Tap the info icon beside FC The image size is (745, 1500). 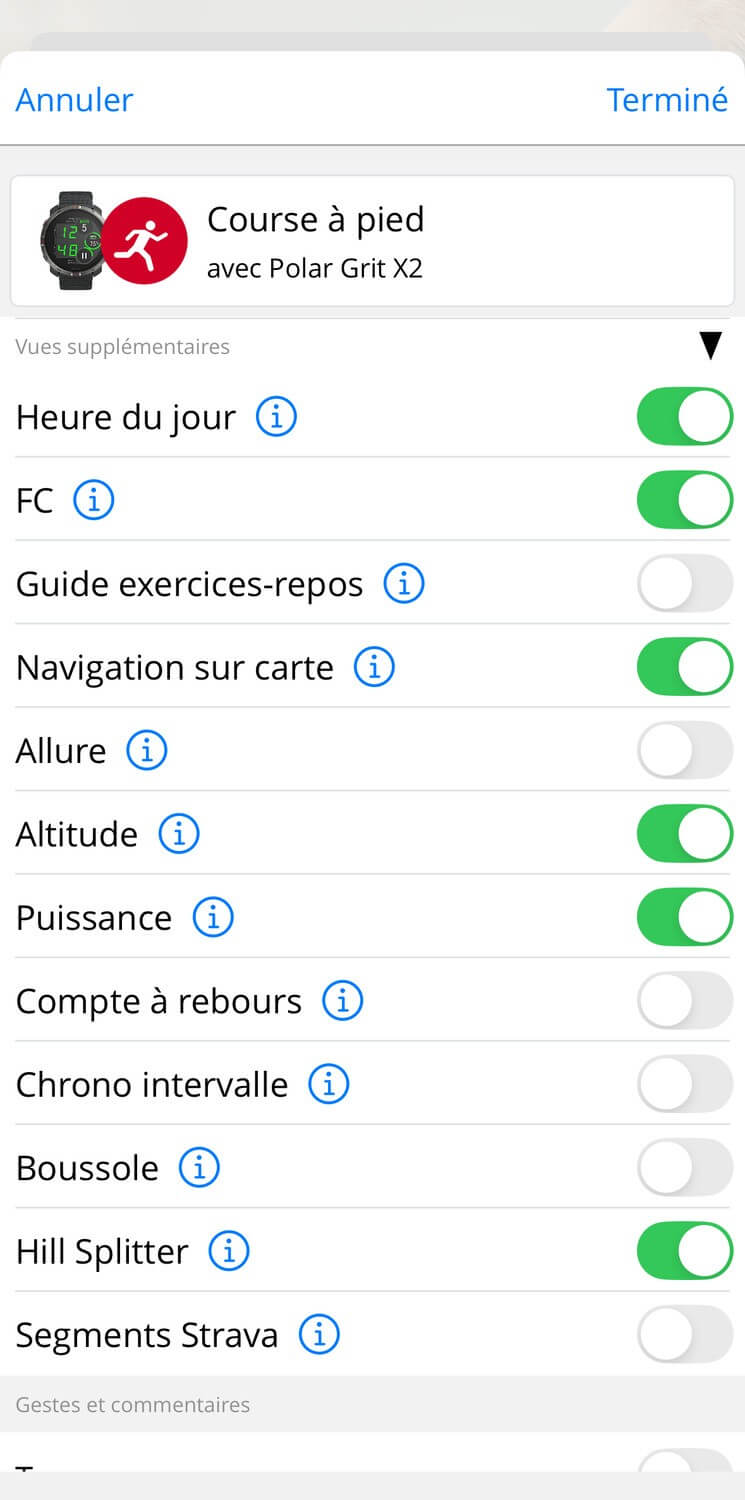tap(94, 500)
